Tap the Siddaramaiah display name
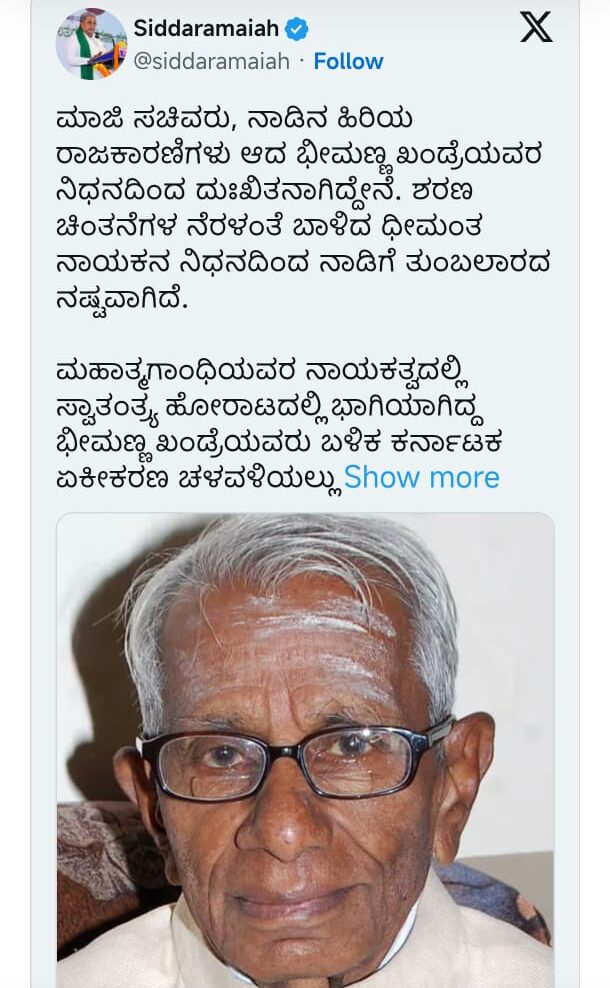The image size is (610, 988). 206,28
